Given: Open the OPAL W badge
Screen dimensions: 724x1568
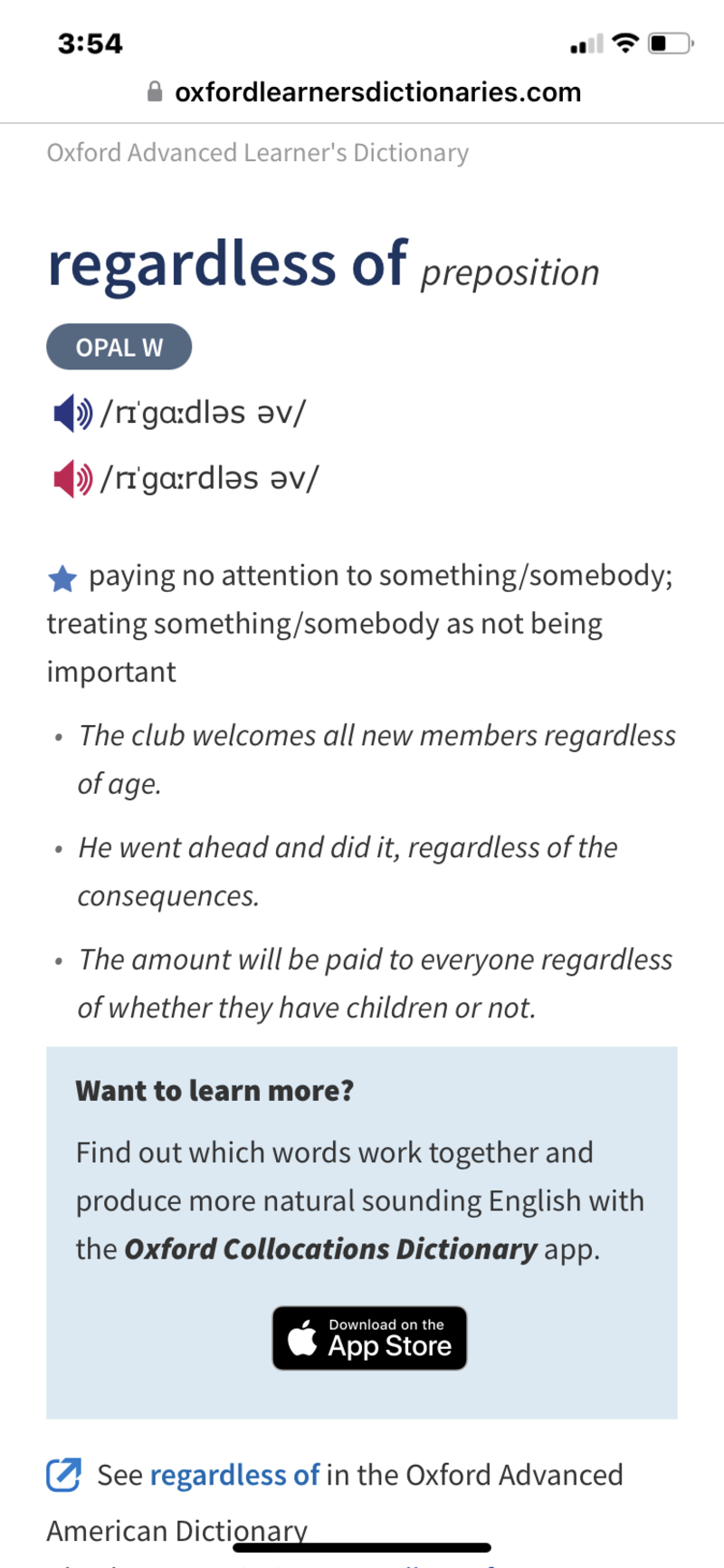Looking at the screenshot, I should (119, 347).
